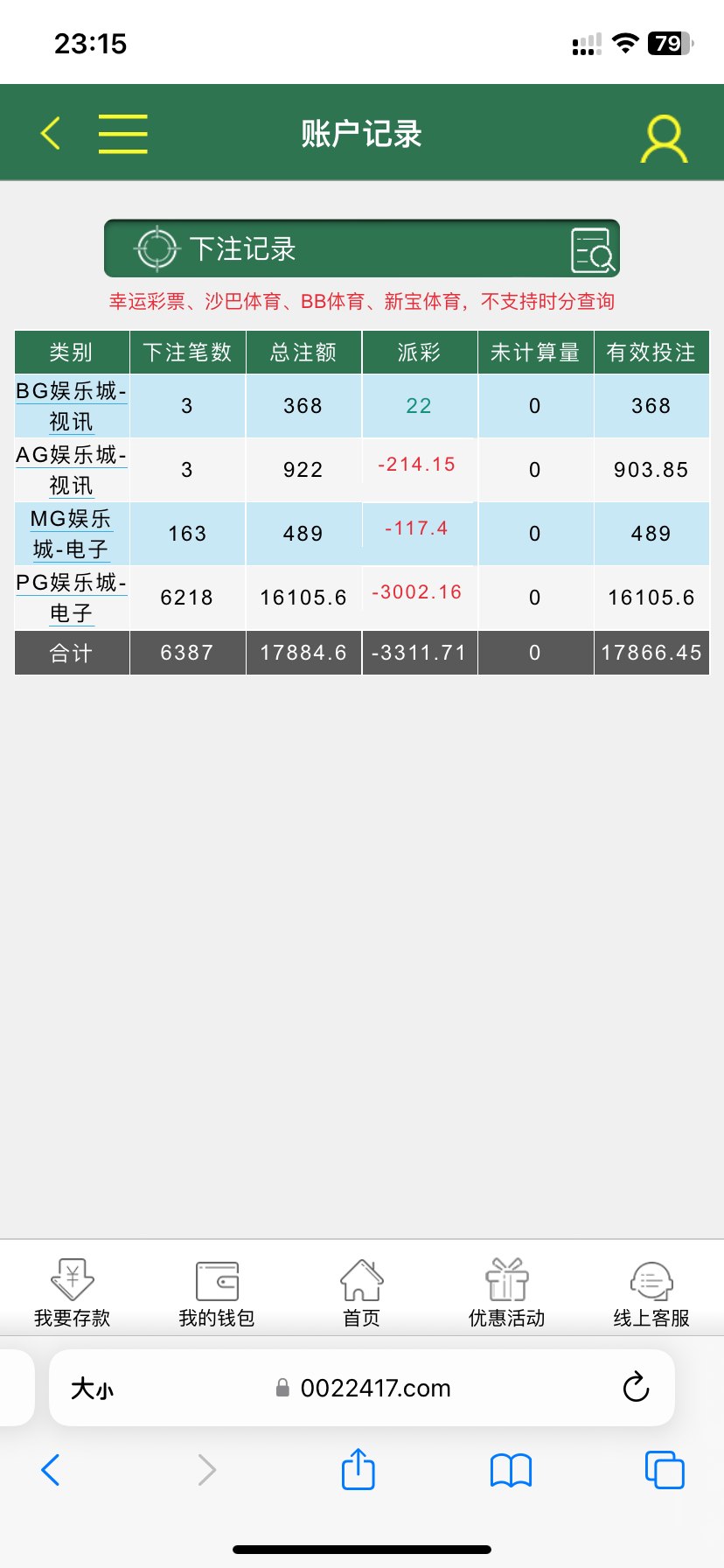Open the 优惠活动 promotions tab
Screen dimensions: 724x1568
(x=506, y=1292)
